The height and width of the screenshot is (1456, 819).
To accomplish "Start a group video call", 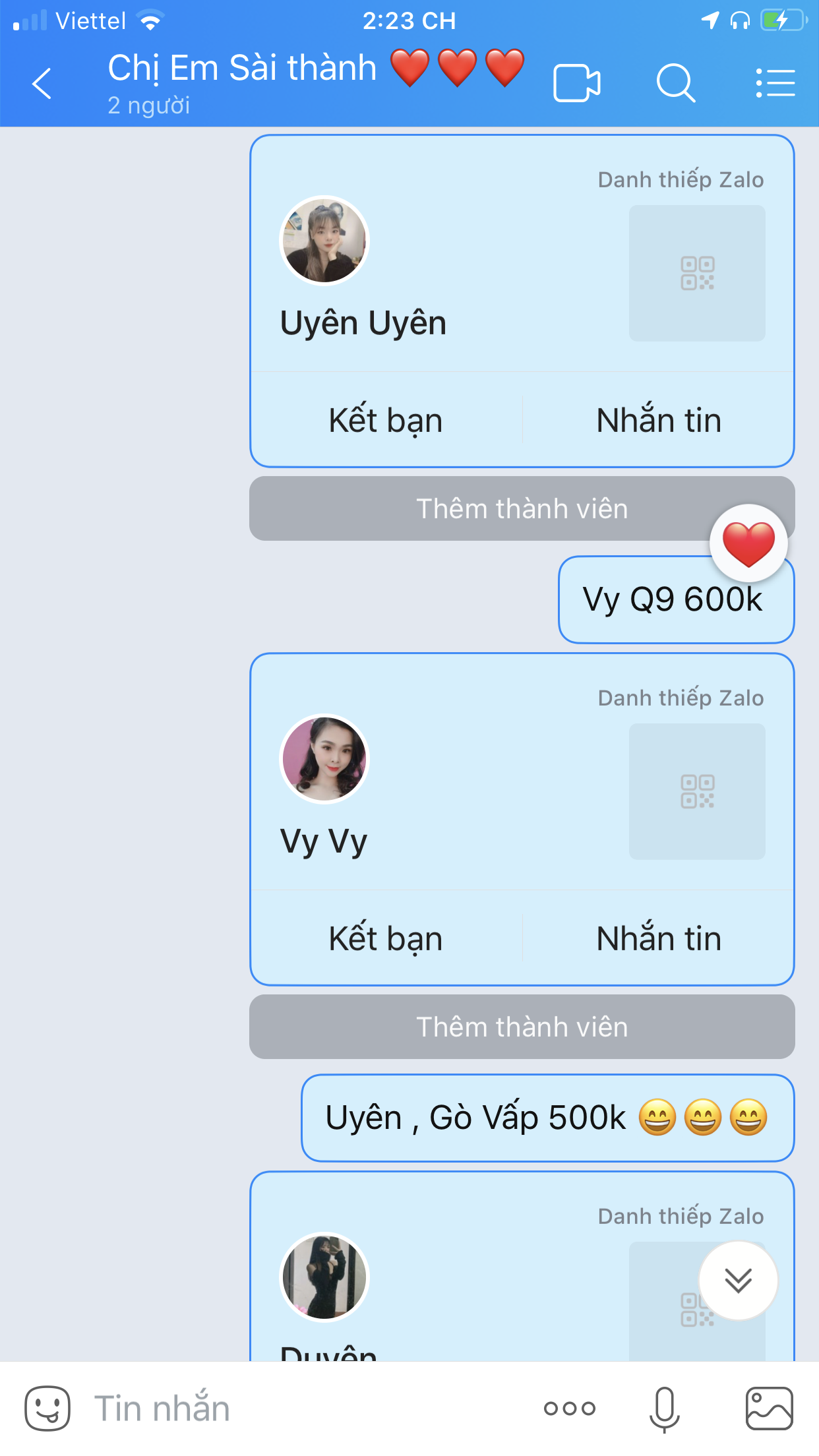I will click(x=577, y=84).
